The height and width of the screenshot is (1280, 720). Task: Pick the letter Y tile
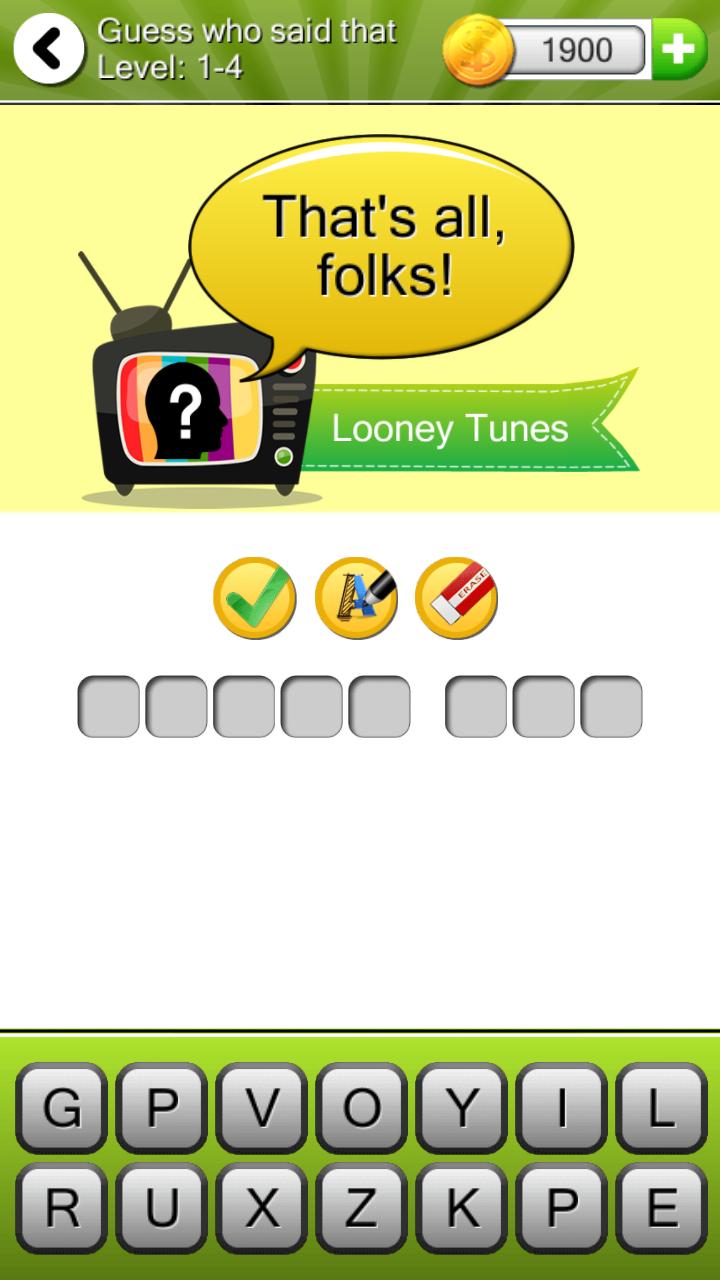coord(461,1108)
